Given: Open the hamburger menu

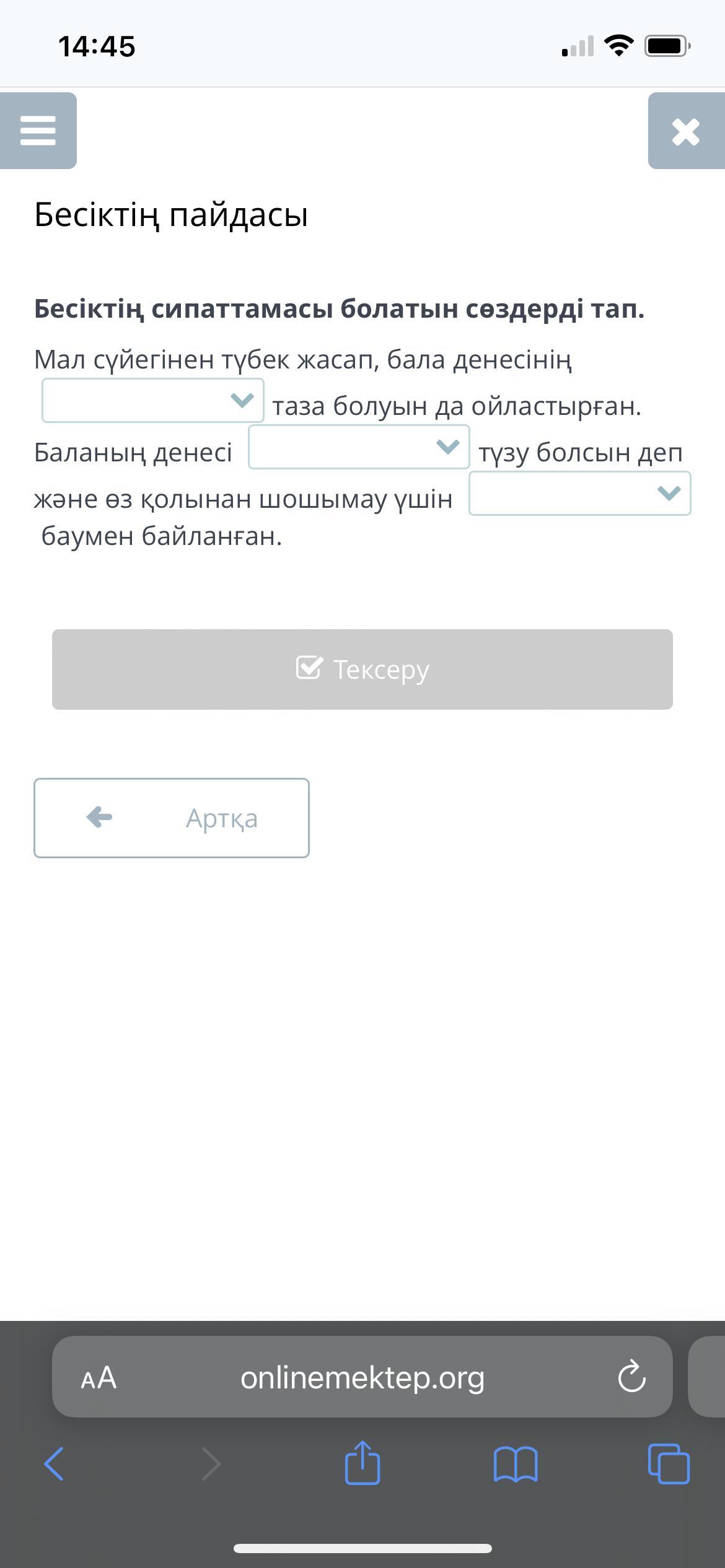Looking at the screenshot, I should coord(38,131).
